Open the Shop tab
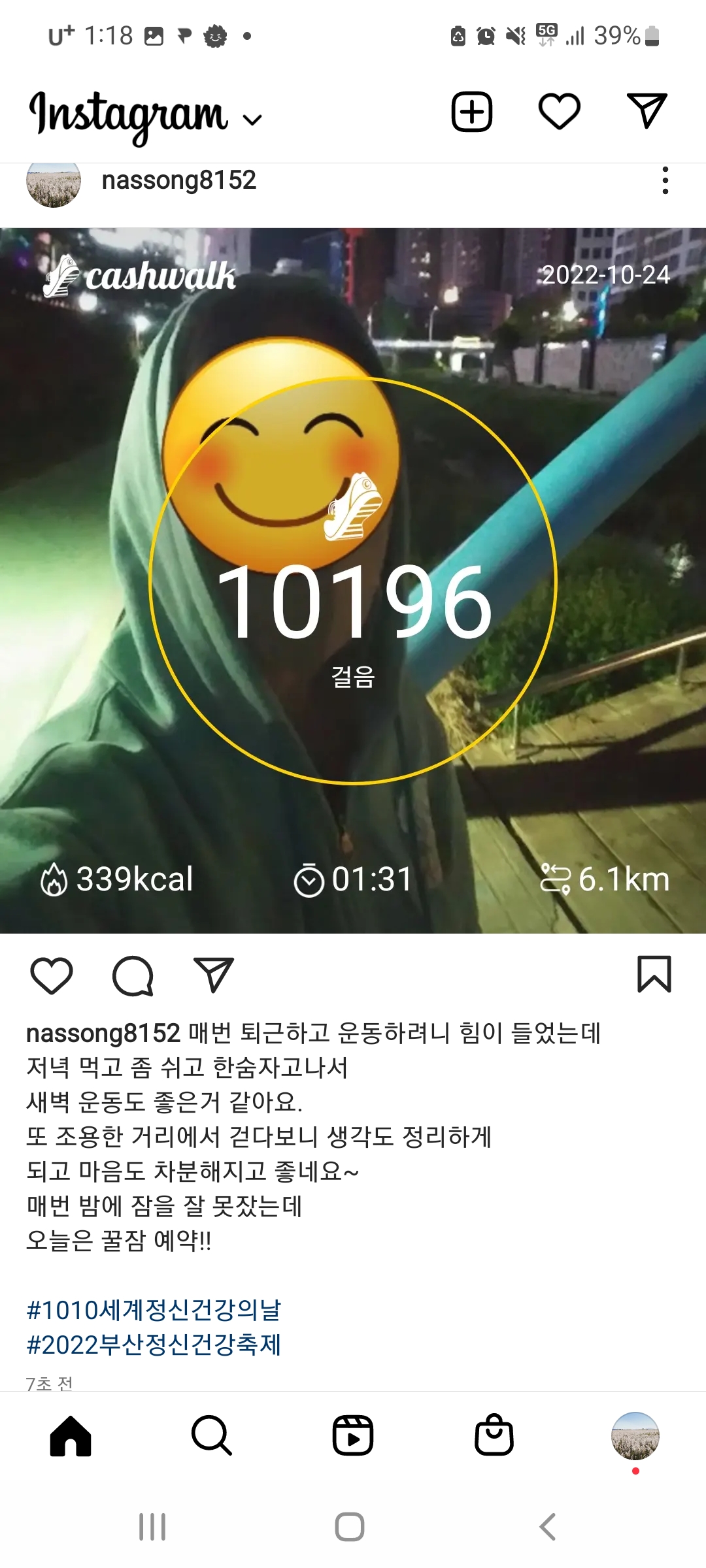The width and height of the screenshot is (706, 1568). (494, 1435)
